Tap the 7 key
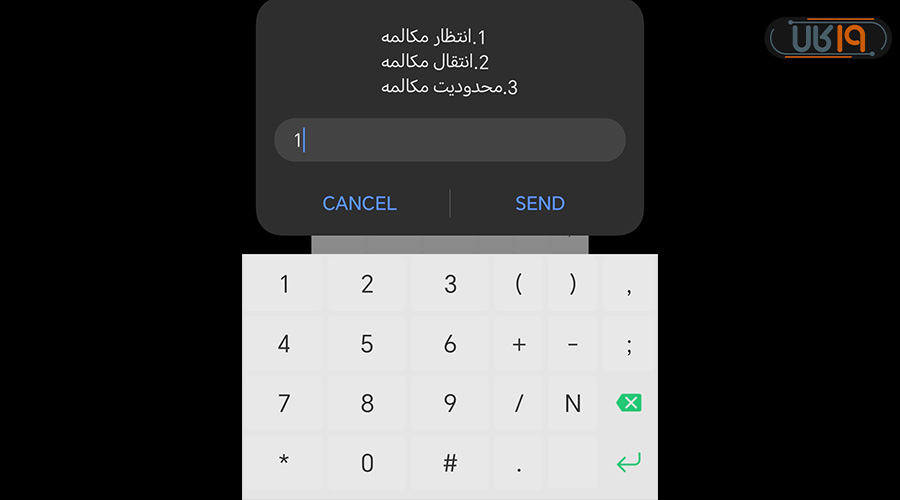Screen dimensions: 900x500 click(x=284, y=403)
